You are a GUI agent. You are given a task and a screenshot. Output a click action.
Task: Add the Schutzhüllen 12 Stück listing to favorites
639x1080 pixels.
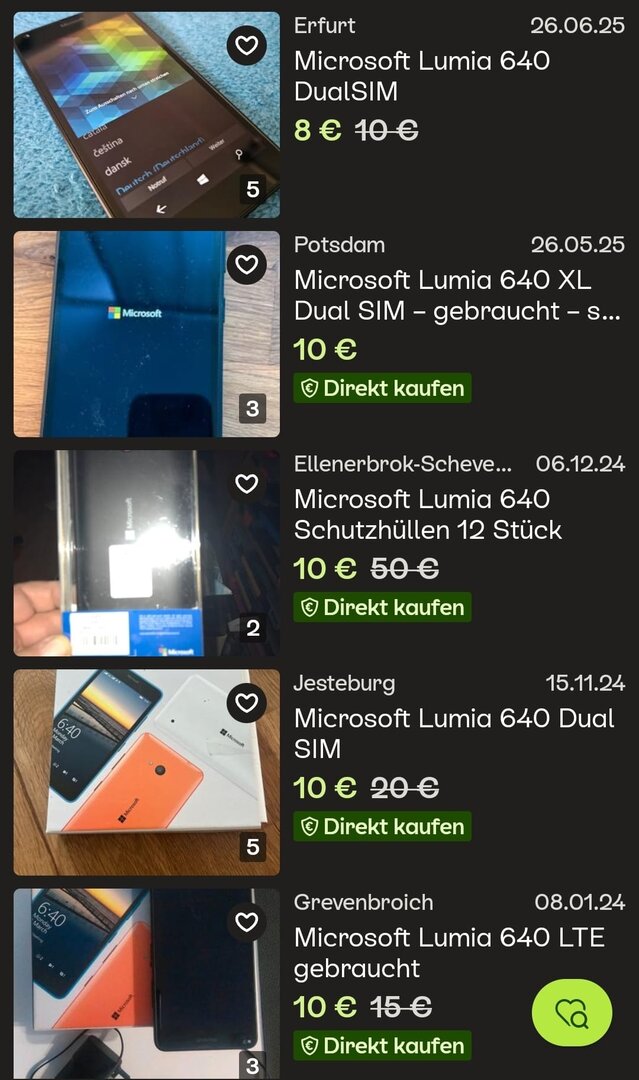(246, 484)
